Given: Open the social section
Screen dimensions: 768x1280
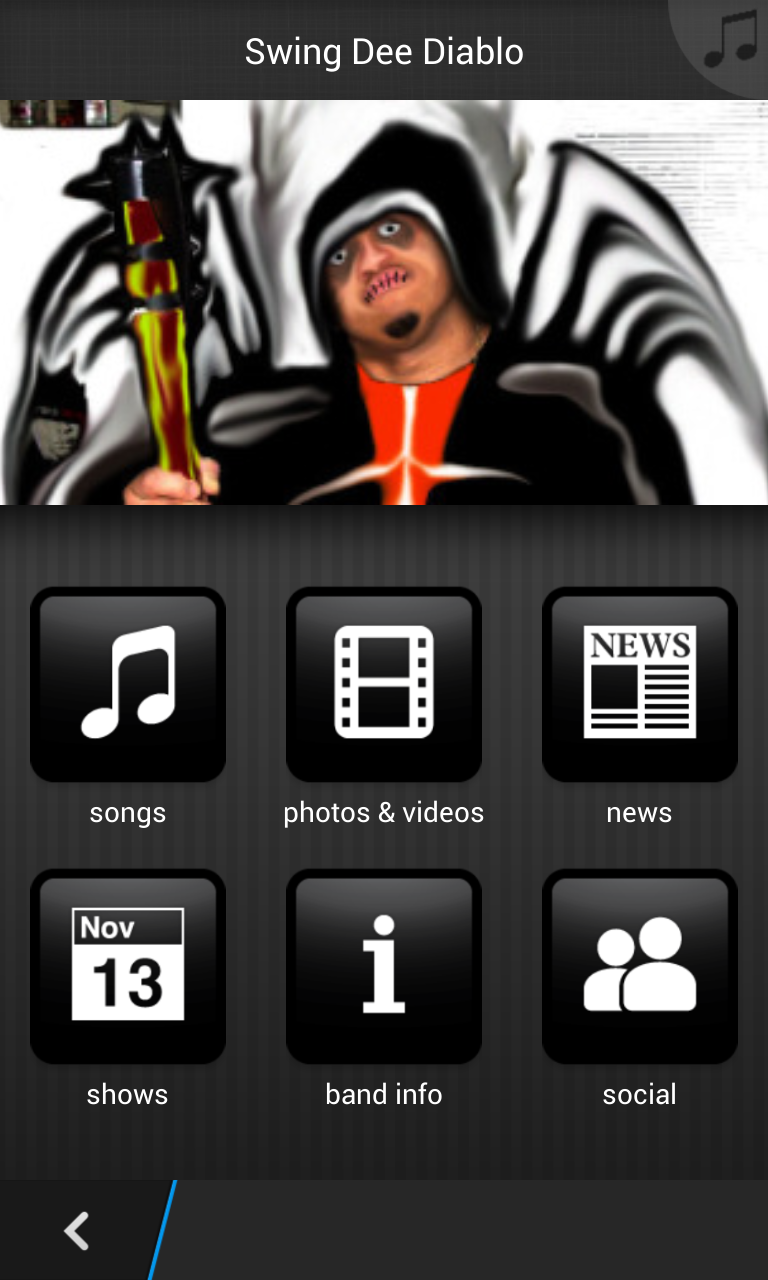Looking at the screenshot, I should (x=640, y=966).
